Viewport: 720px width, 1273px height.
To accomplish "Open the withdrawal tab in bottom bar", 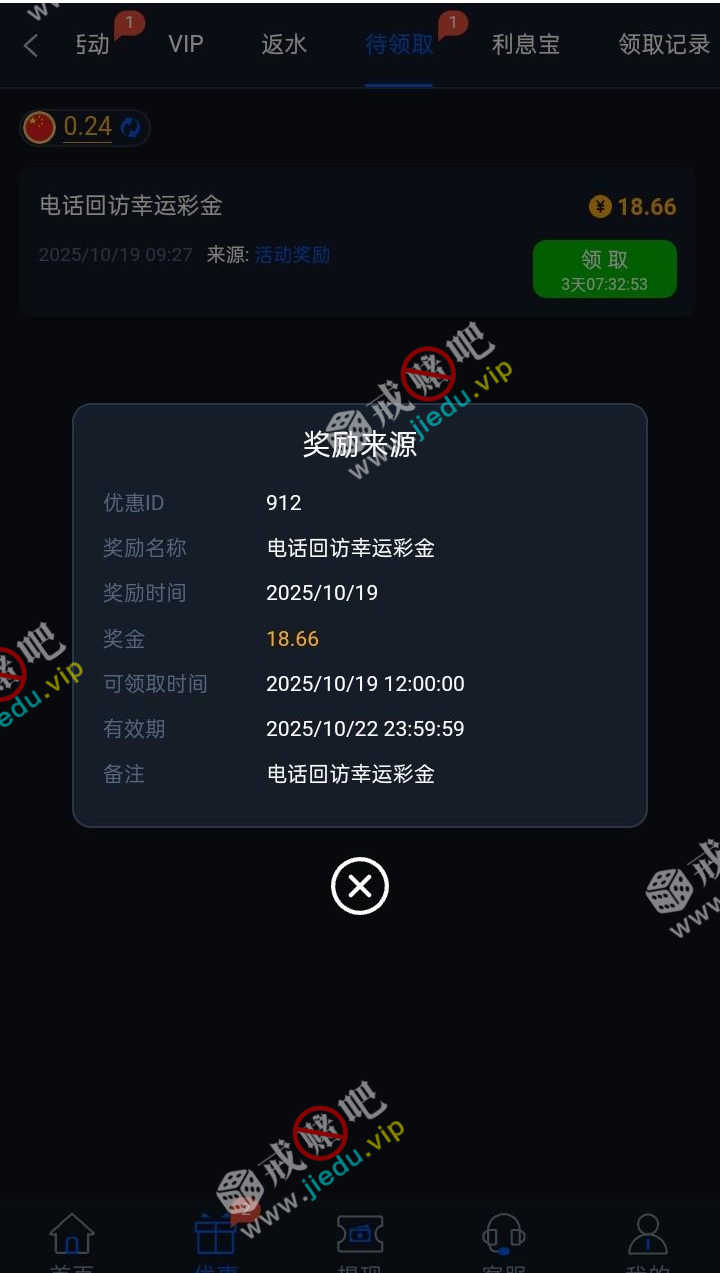I will coord(360,1240).
